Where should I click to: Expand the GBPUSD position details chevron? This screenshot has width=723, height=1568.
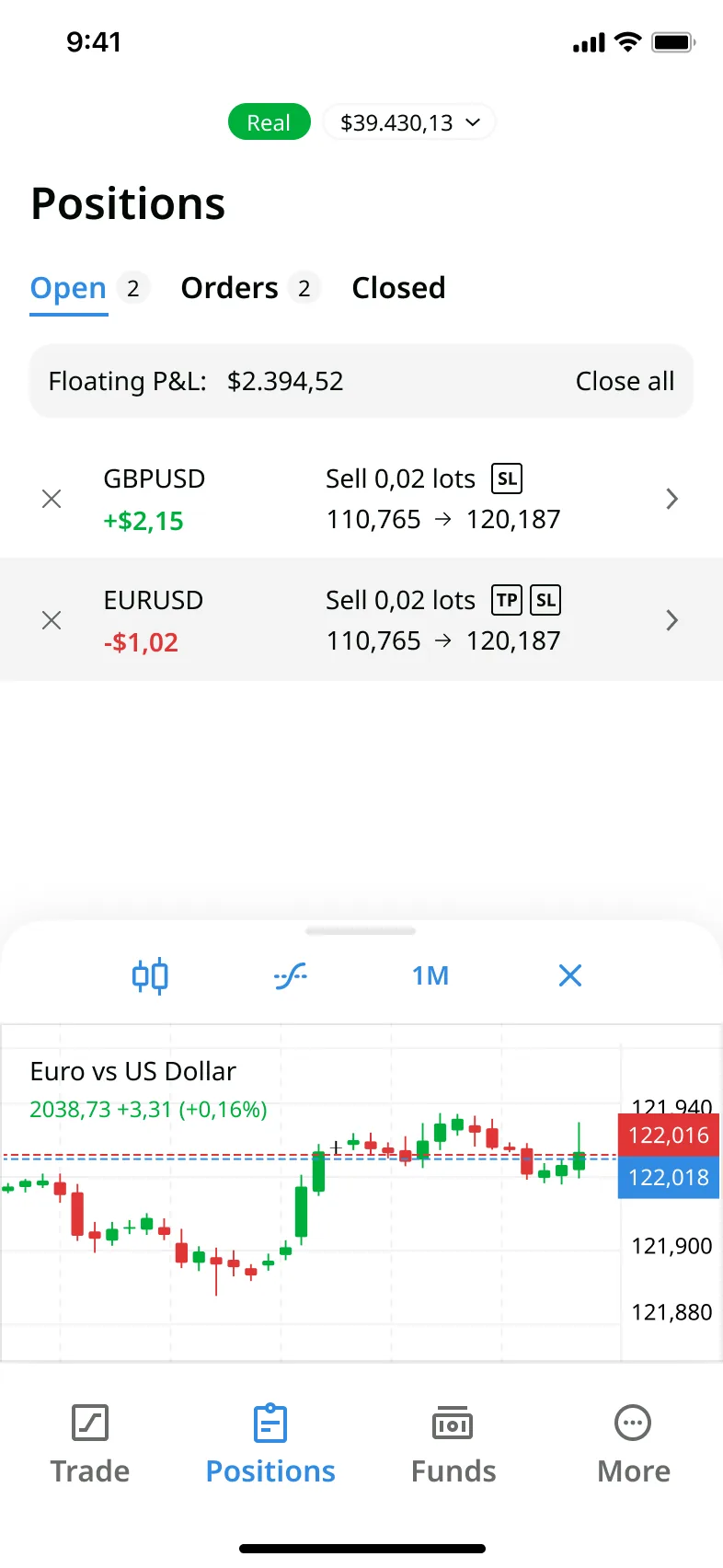(x=672, y=498)
